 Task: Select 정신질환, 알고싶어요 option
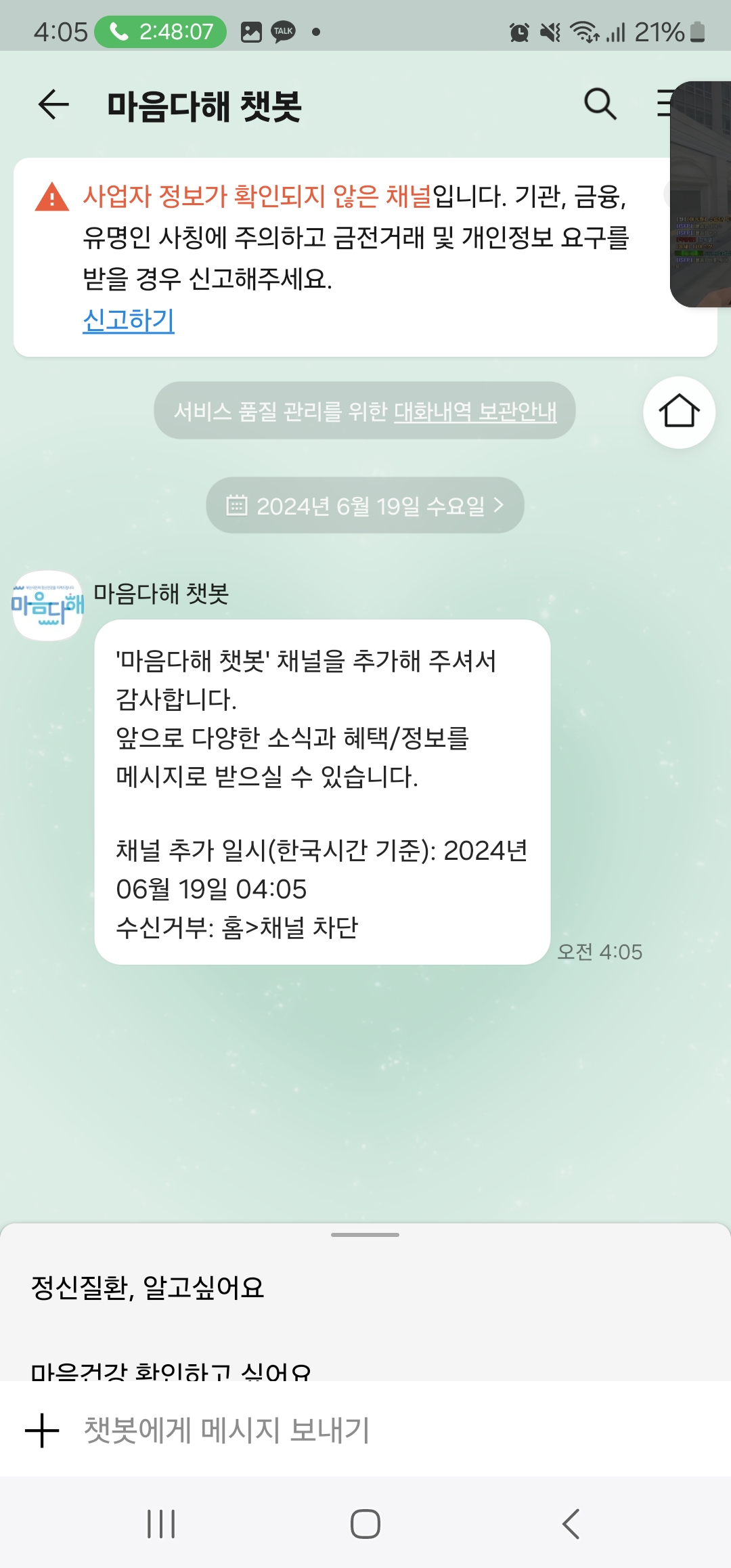pyautogui.click(x=148, y=1287)
